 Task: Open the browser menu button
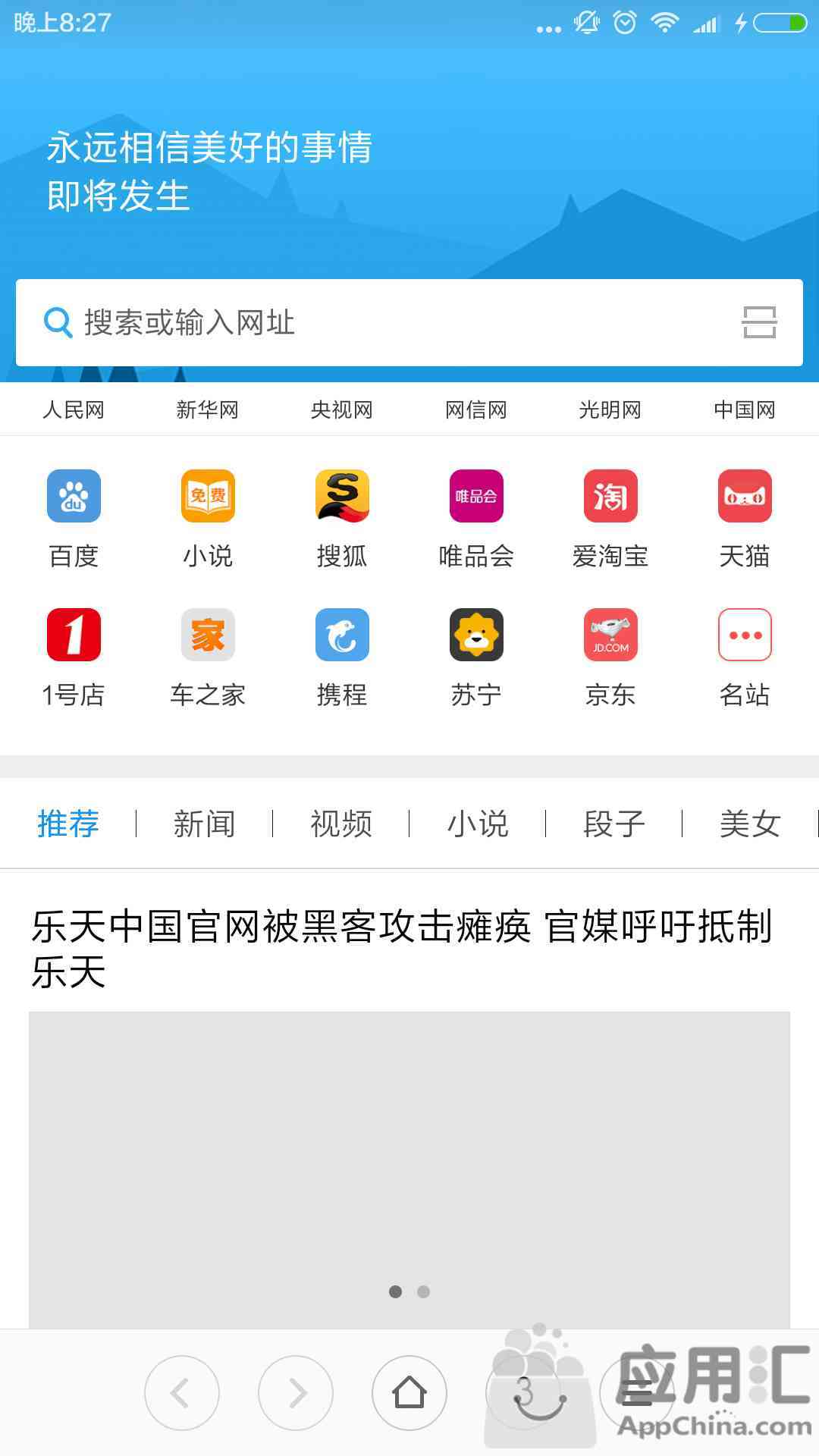pos(636,1392)
